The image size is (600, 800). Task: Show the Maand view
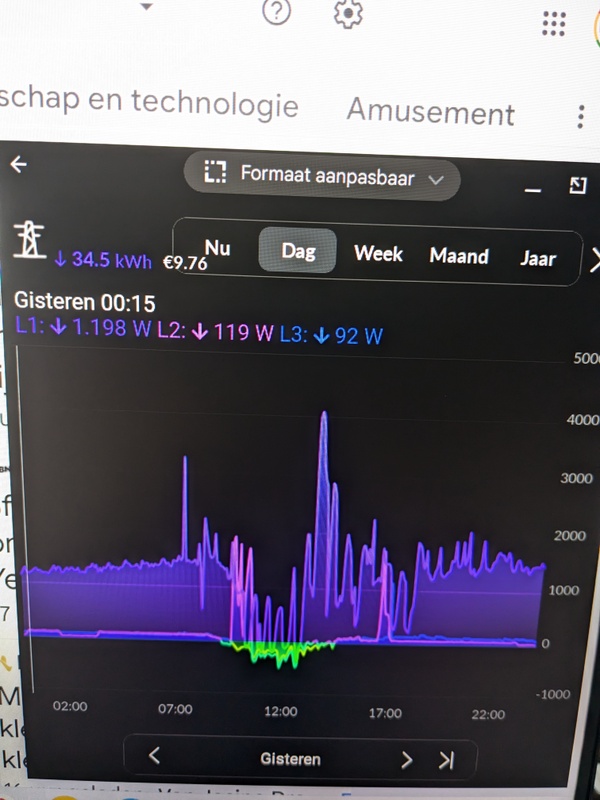(459, 256)
